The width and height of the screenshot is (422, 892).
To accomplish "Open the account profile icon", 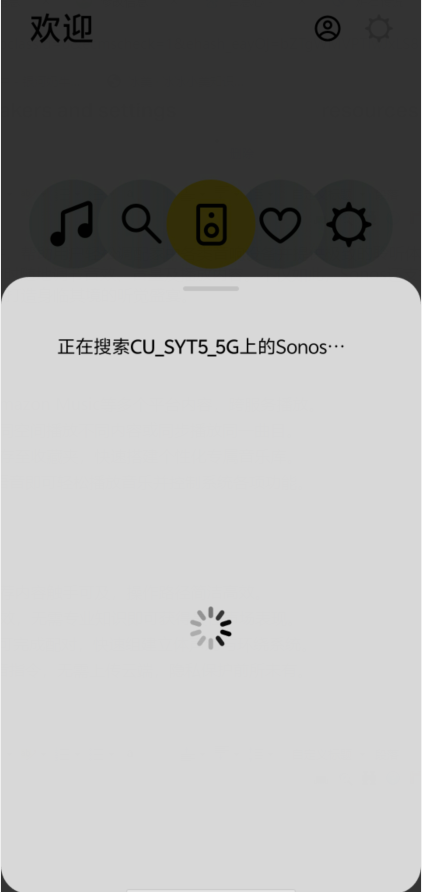I will (328, 28).
